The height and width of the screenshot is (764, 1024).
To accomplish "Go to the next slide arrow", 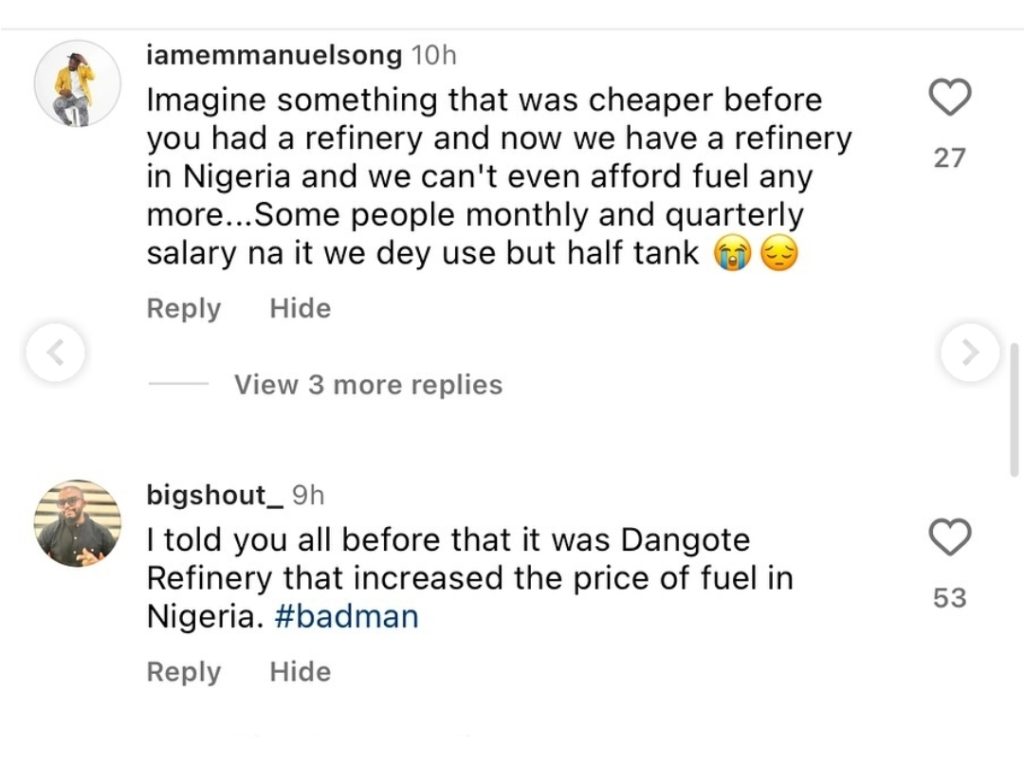I will pyautogui.click(x=970, y=352).
